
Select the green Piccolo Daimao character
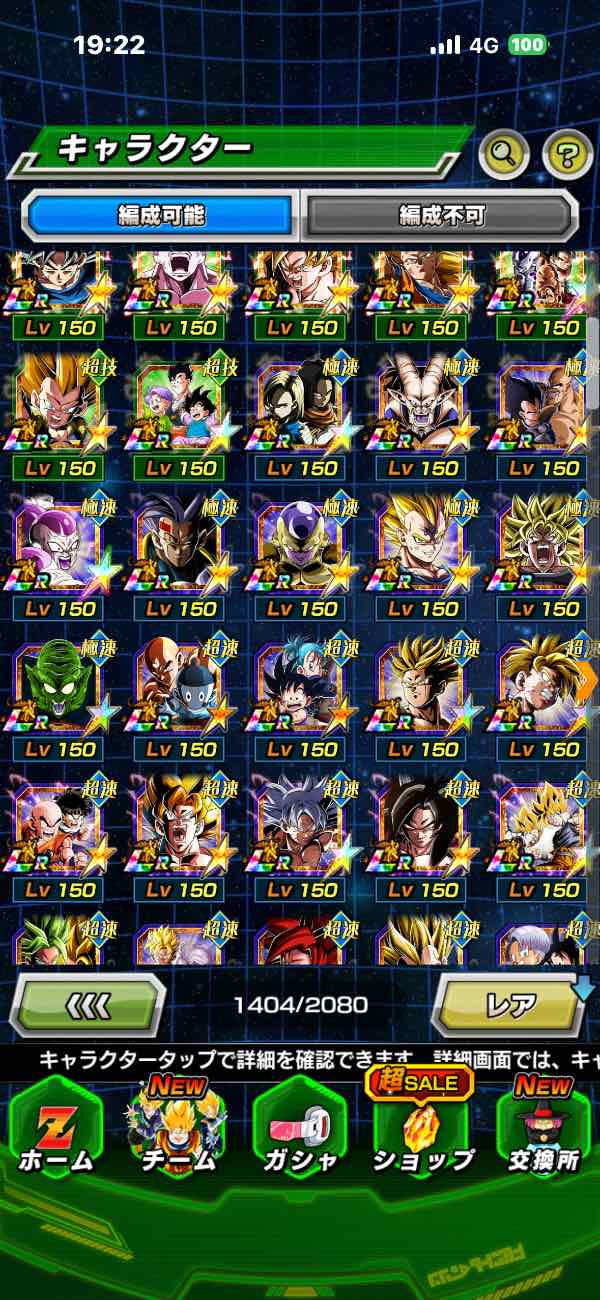click(x=62, y=689)
